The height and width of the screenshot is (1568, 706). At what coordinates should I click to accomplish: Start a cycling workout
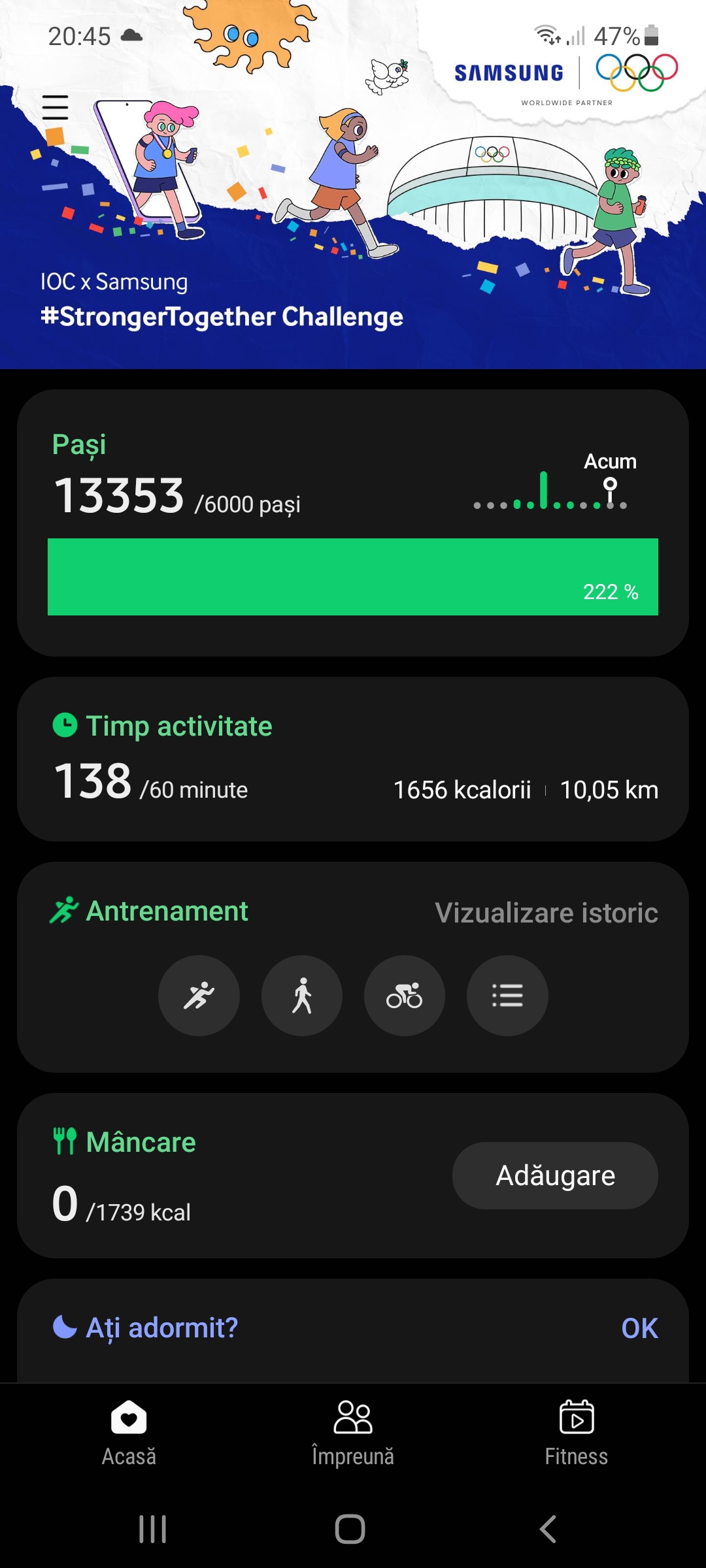(405, 996)
